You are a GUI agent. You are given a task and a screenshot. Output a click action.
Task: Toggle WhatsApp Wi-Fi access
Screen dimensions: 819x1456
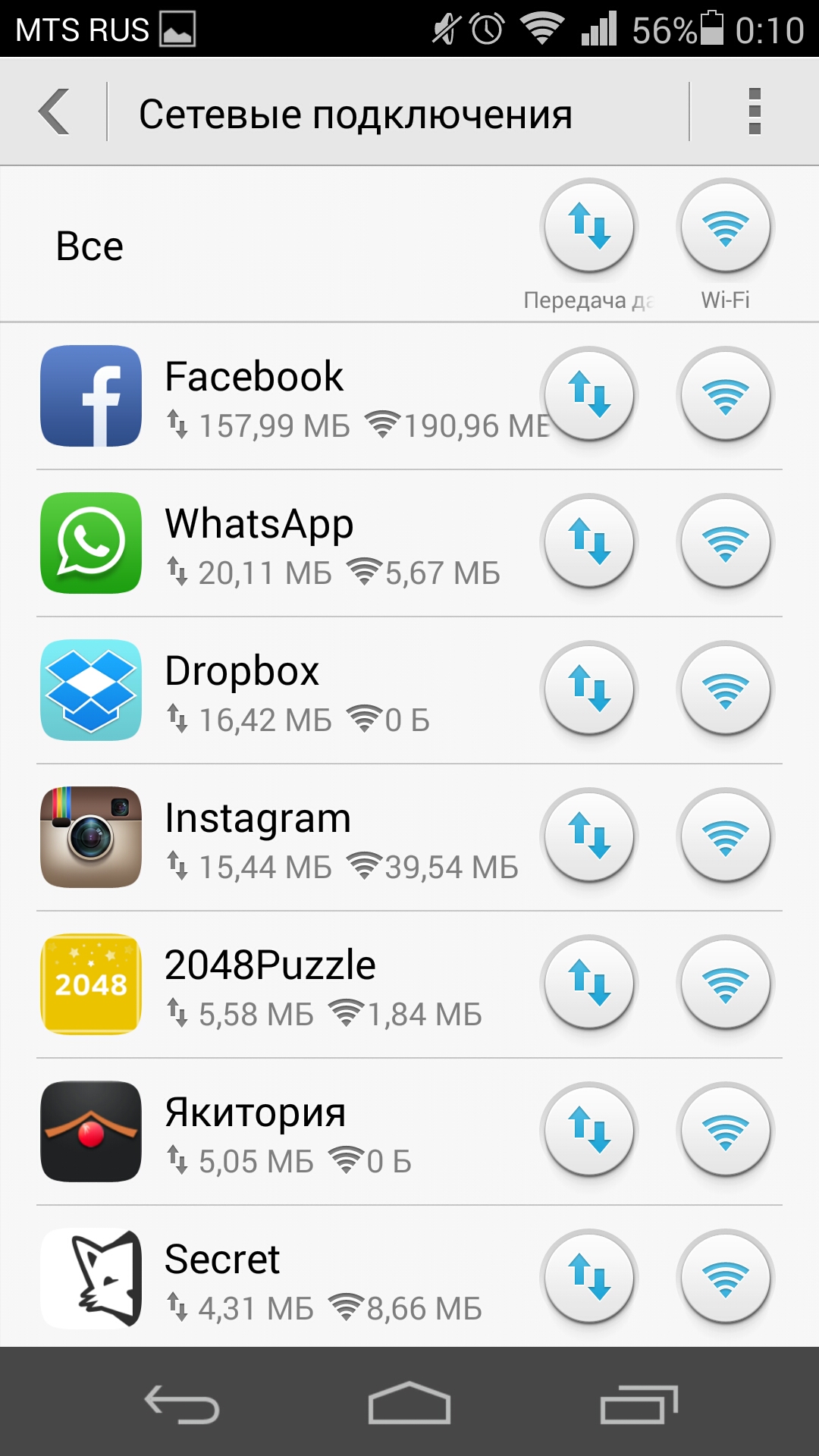[726, 542]
